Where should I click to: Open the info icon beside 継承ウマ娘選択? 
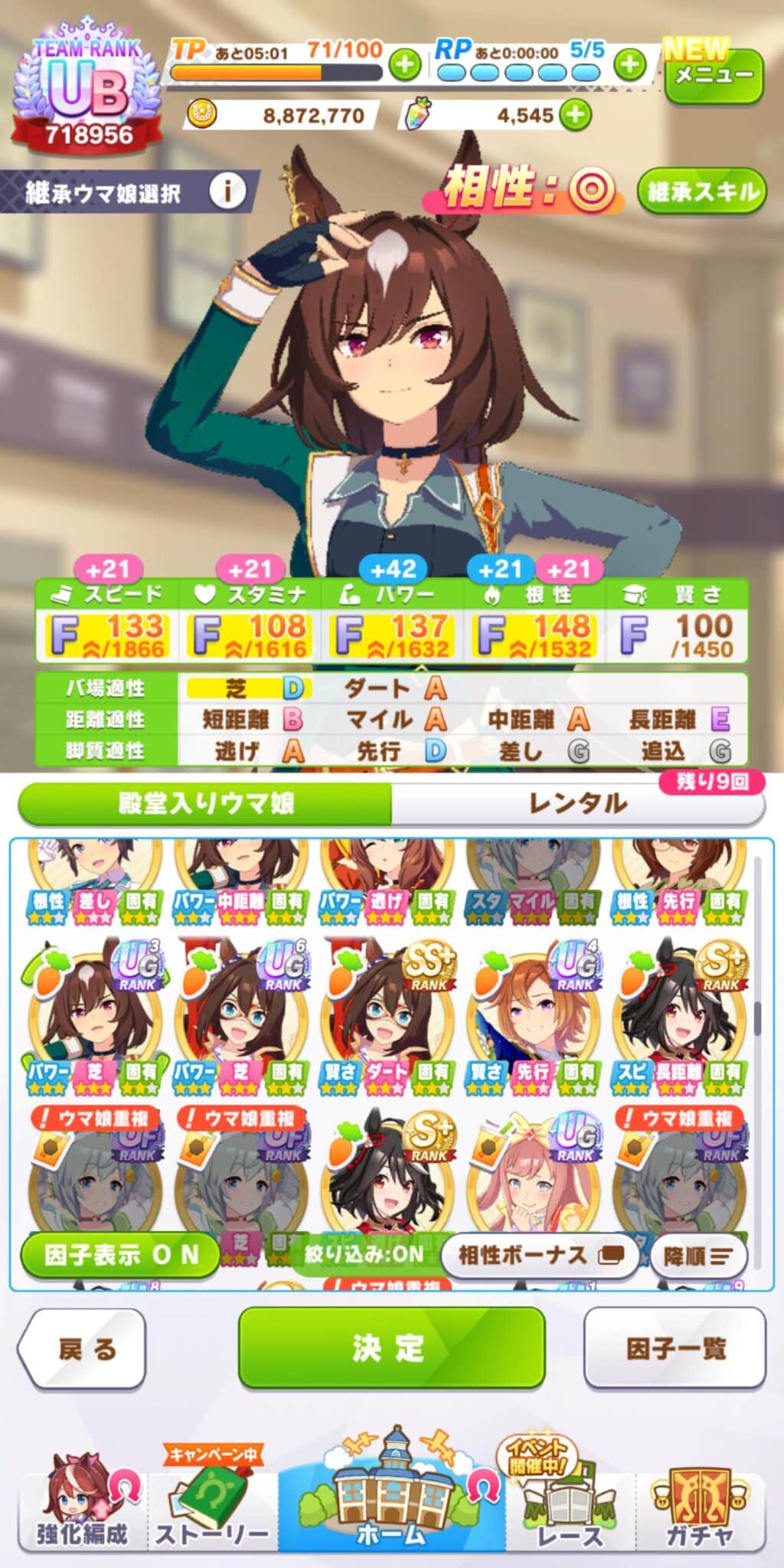227,191
